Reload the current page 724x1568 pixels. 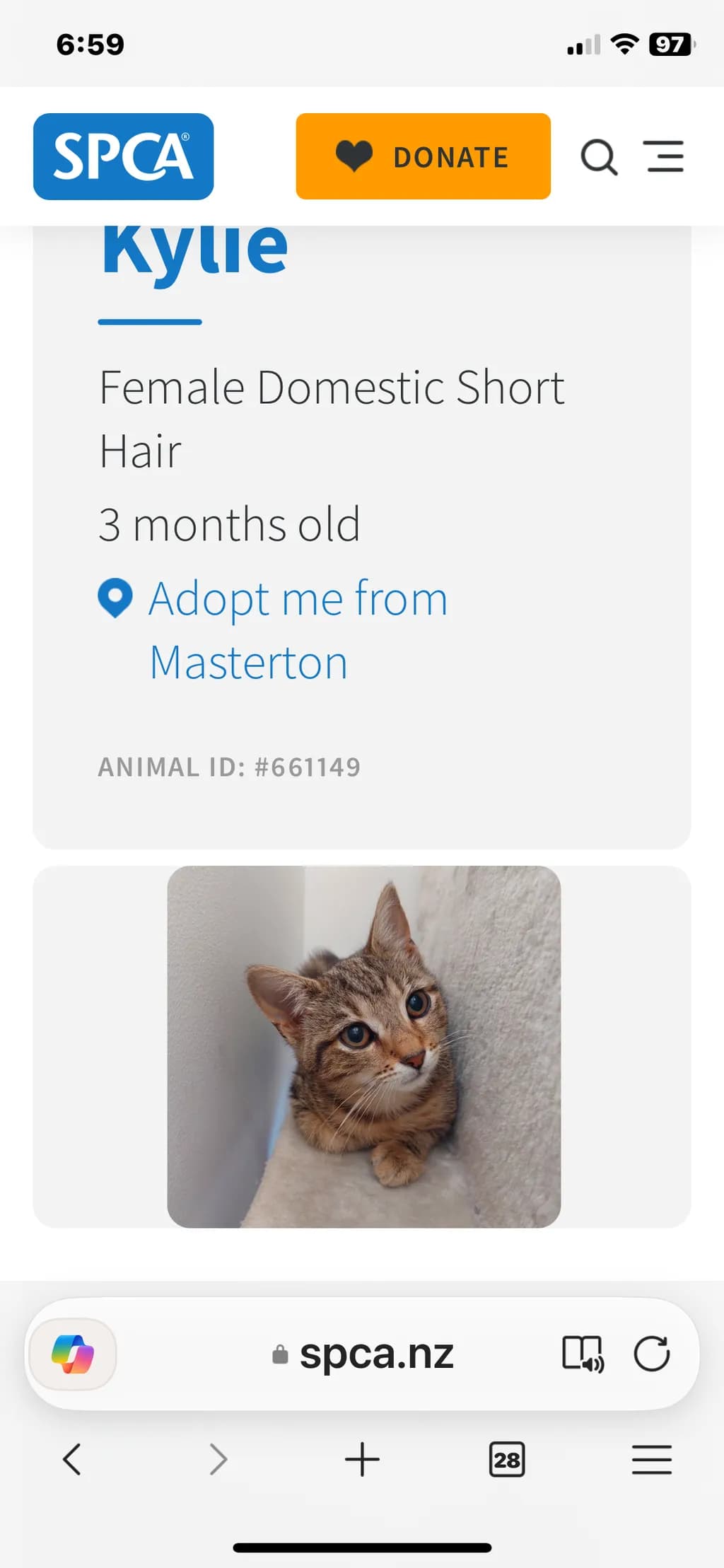(651, 1354)
